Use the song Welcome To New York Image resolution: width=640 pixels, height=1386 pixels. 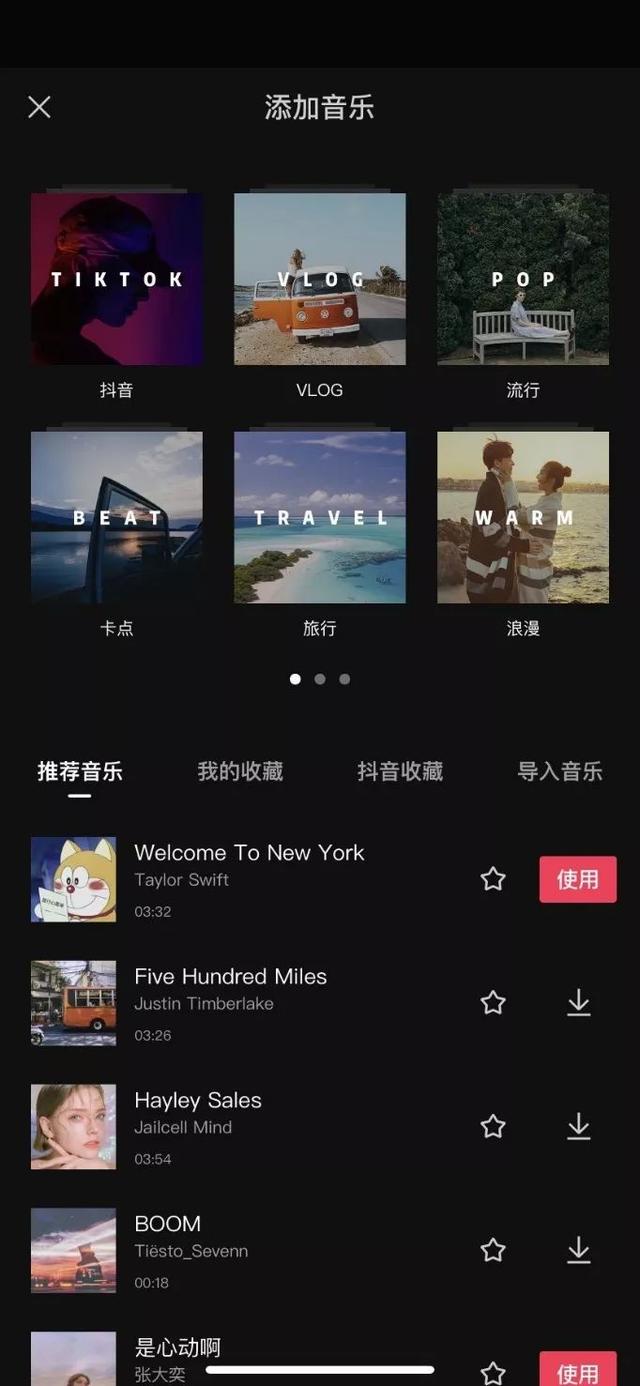point(577,879)
